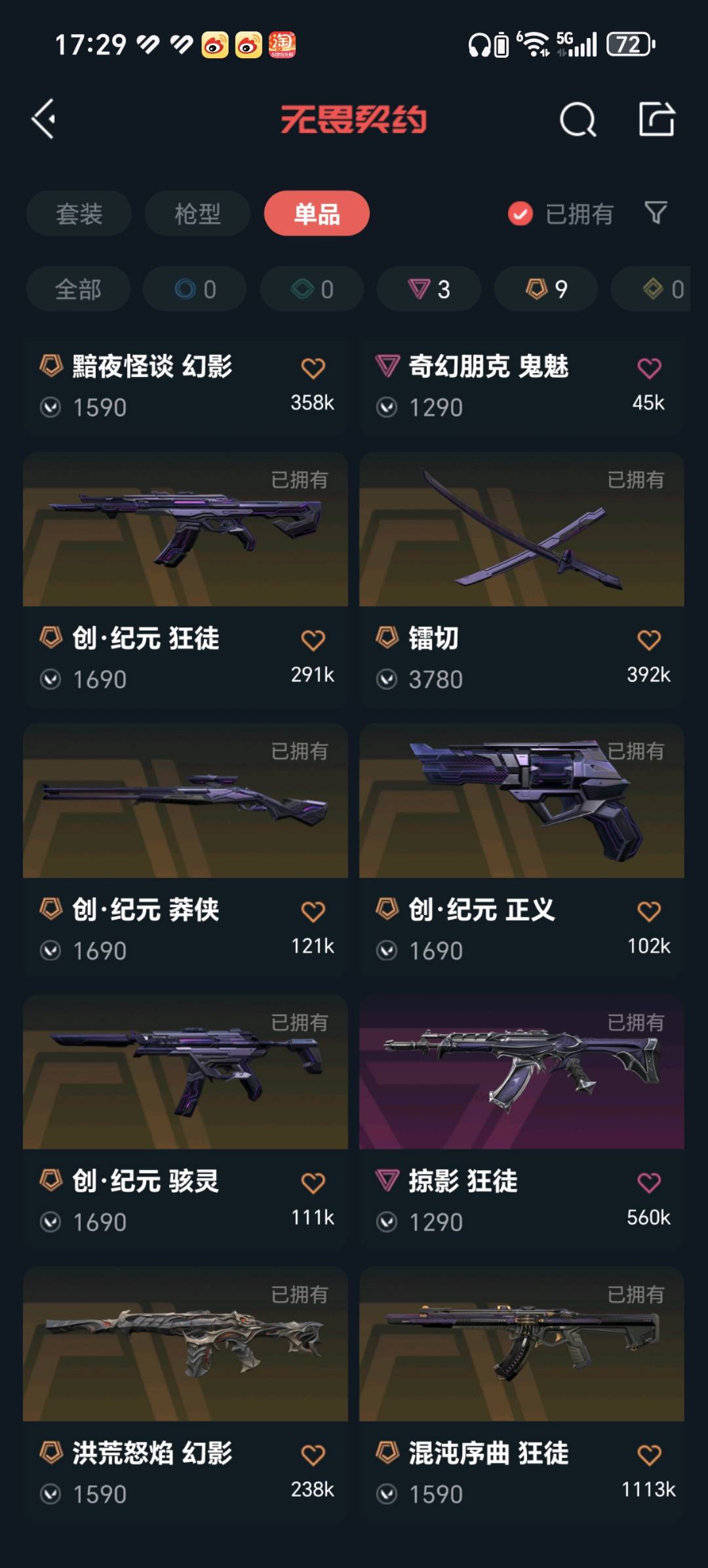The height and width of the screenshot is (1568, 708).
Task: Switch to the 套装 tab
Action: 79,214
